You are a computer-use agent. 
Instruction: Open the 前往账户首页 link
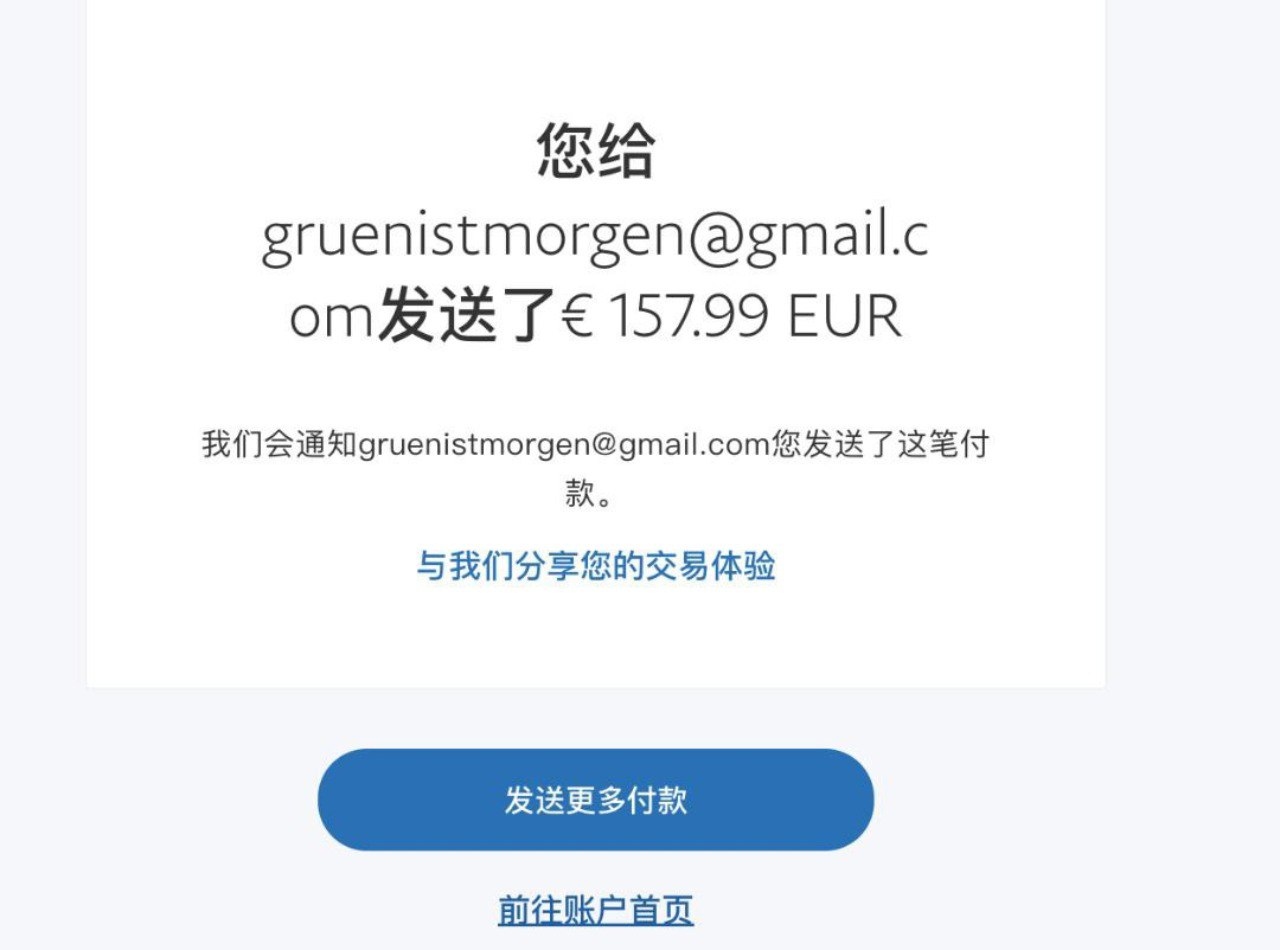pos(596,910)
